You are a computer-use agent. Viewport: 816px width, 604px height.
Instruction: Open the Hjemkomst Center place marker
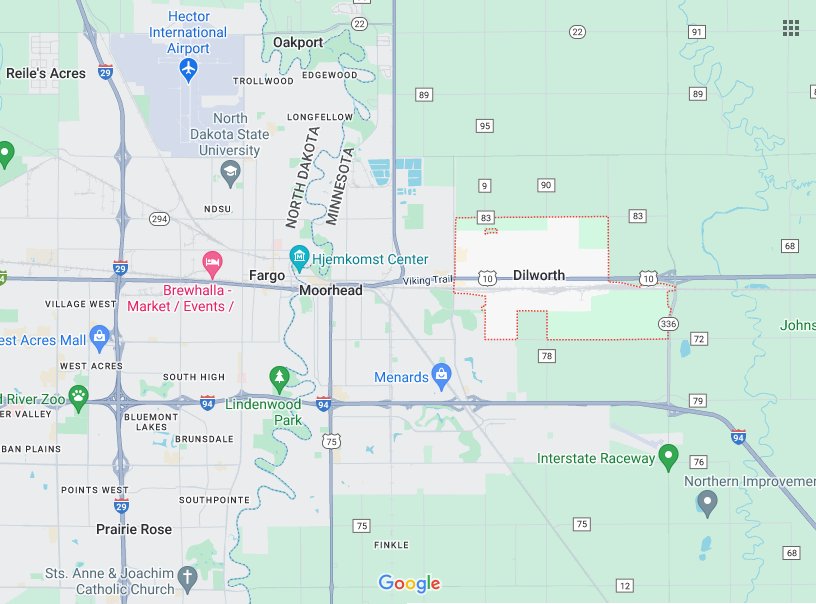point(298,258)
